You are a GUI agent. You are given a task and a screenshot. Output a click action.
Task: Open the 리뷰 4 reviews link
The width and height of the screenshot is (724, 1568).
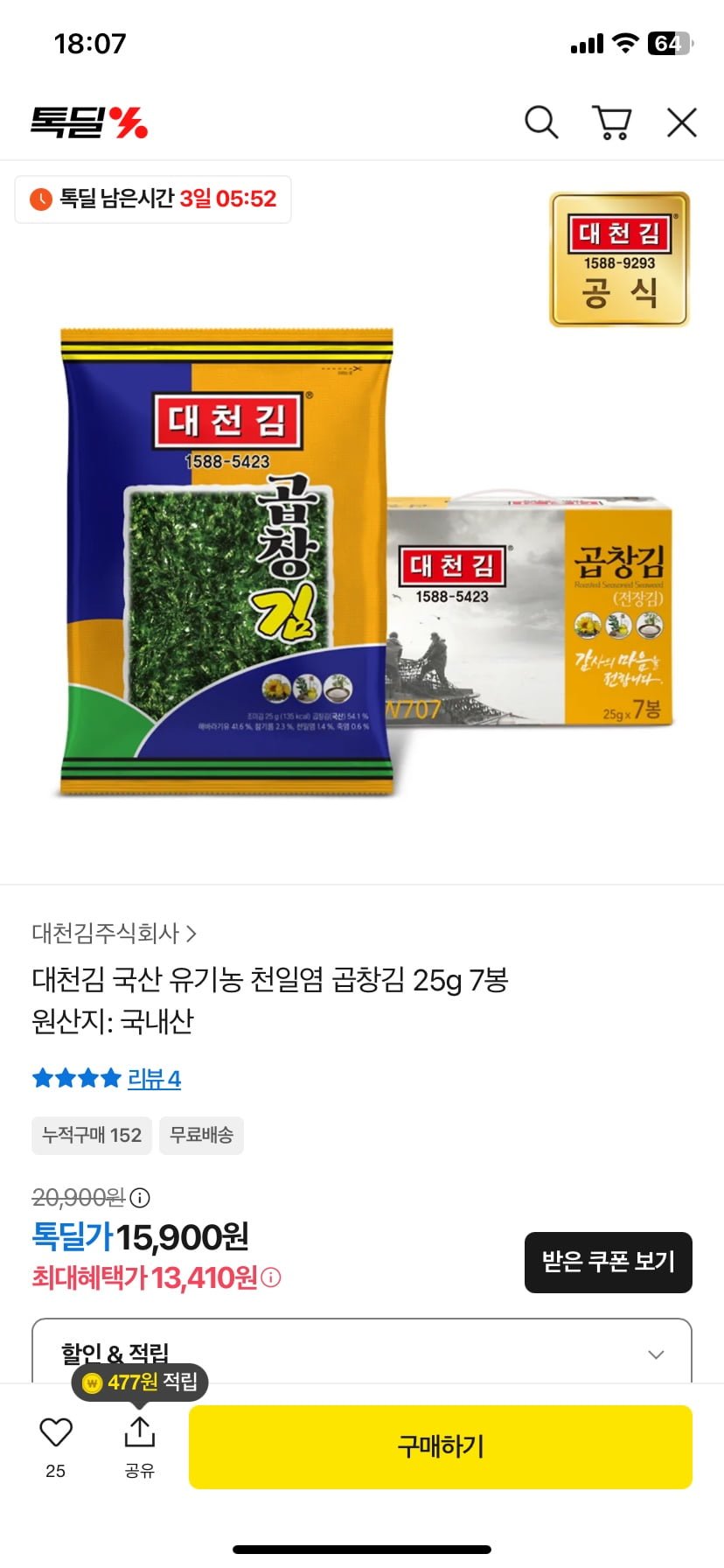154,1079
